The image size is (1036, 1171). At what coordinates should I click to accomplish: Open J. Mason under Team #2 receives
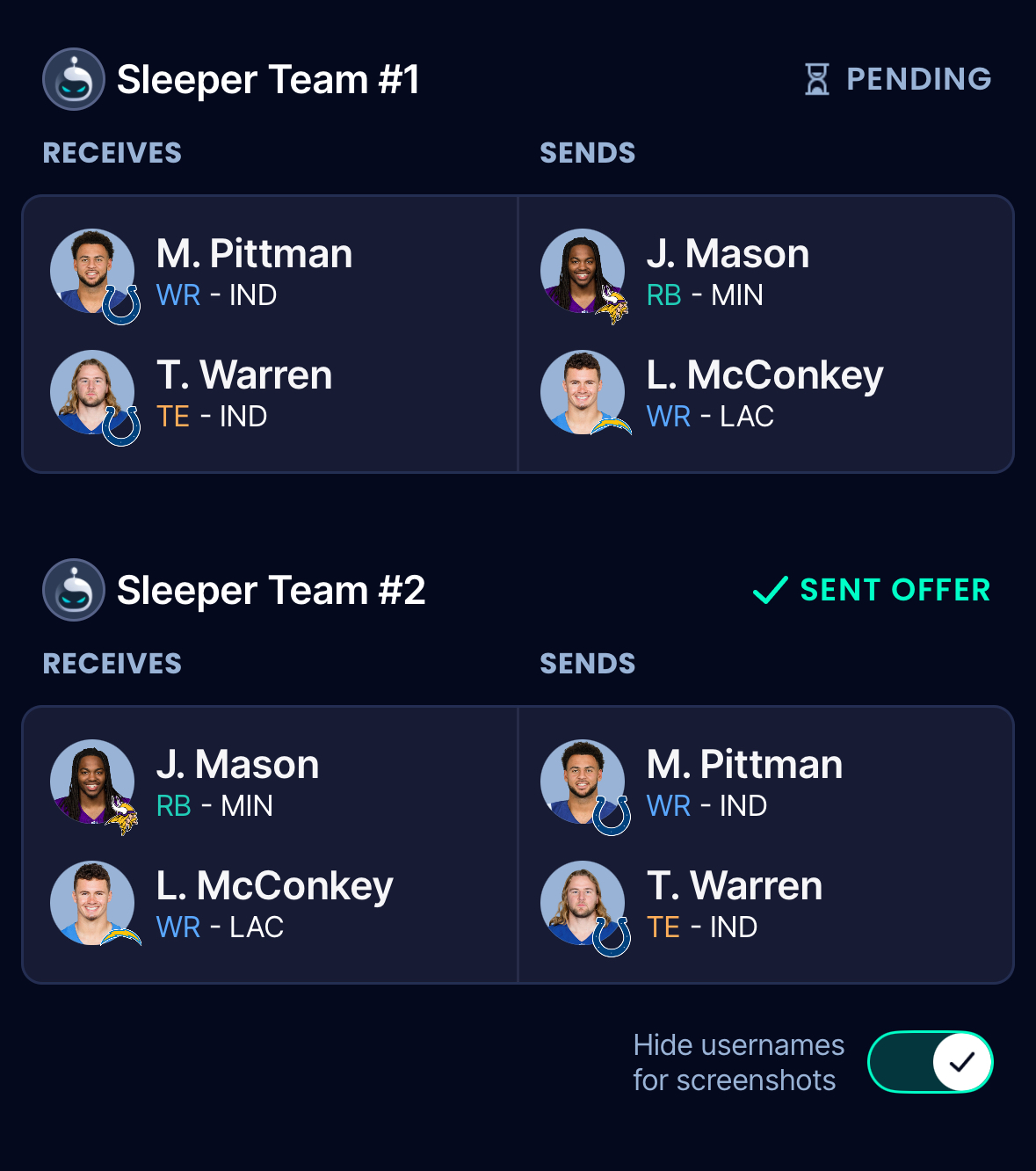(x=236, y=782)
